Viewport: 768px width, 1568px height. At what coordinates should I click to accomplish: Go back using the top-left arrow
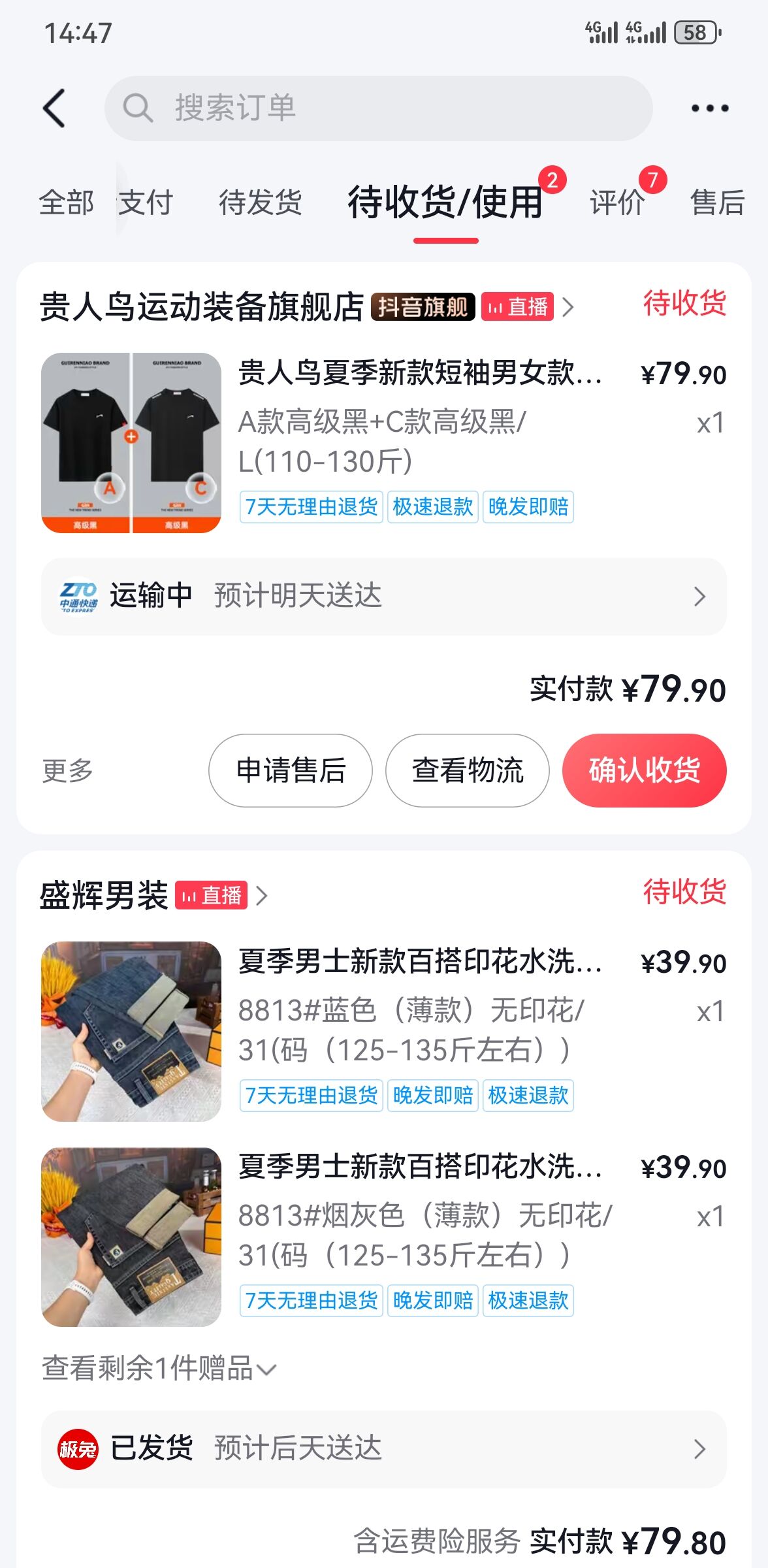[x=54, y=108]
